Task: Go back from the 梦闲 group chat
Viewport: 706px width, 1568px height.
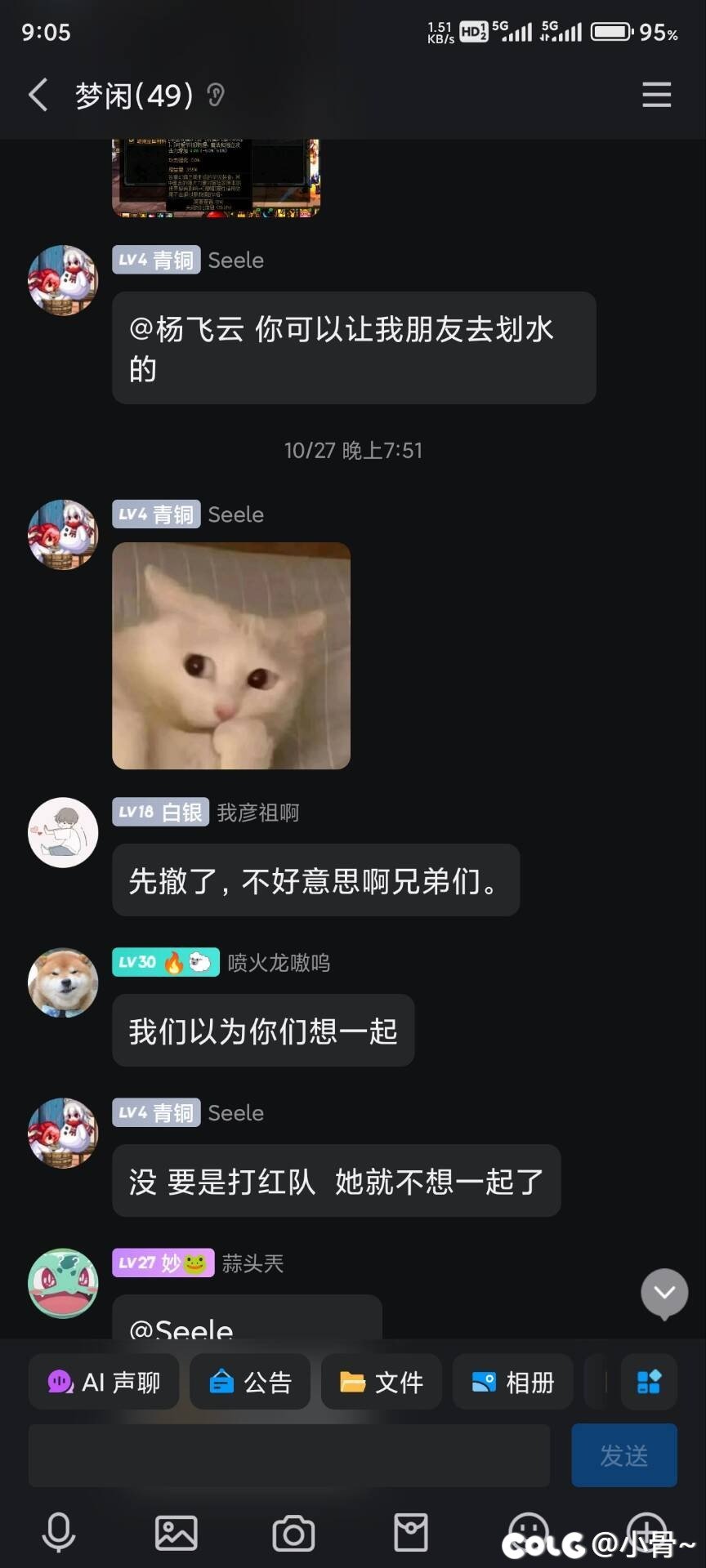Action: [x=38, y=95]
